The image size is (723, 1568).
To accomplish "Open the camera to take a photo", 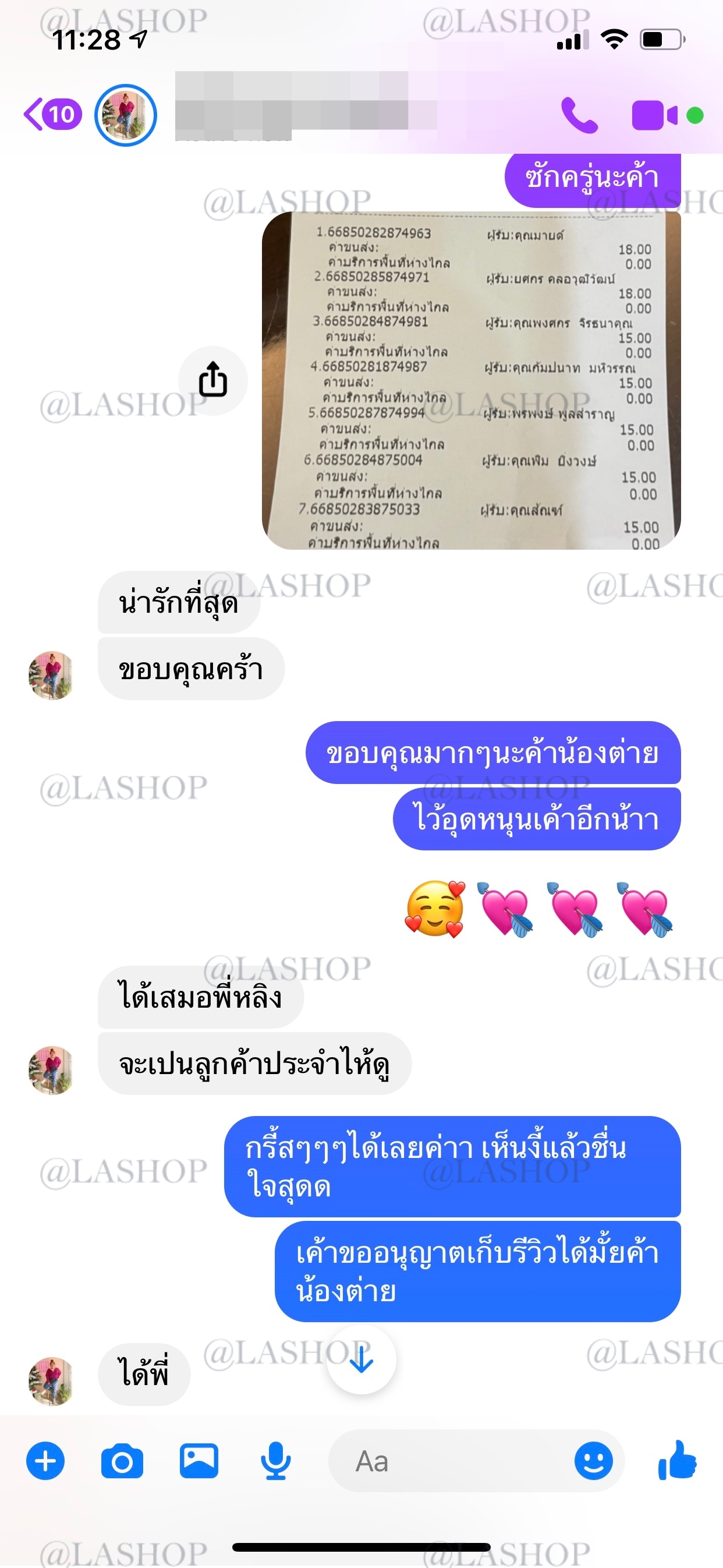I will coord(122,1461).
